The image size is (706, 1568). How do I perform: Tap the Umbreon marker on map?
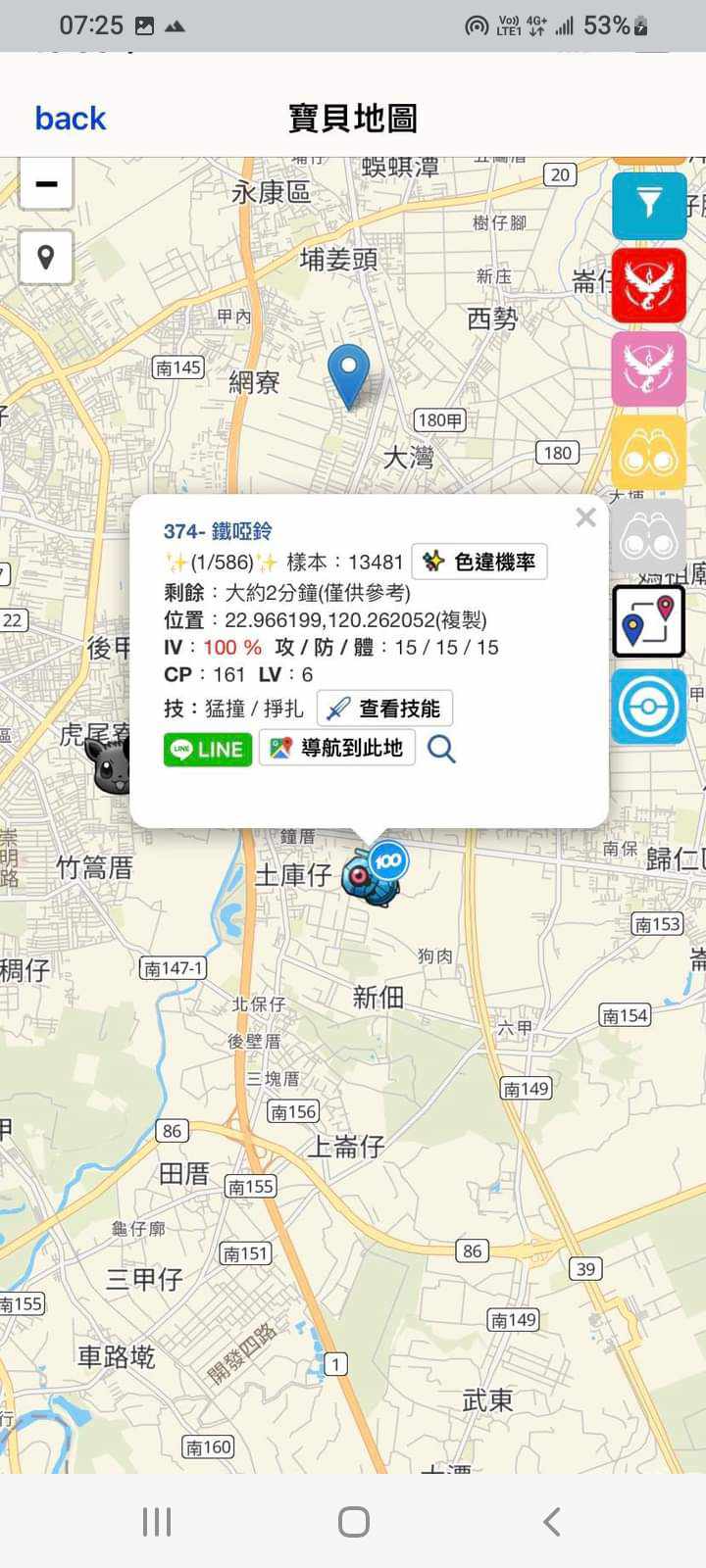click(x=108, y=764)
